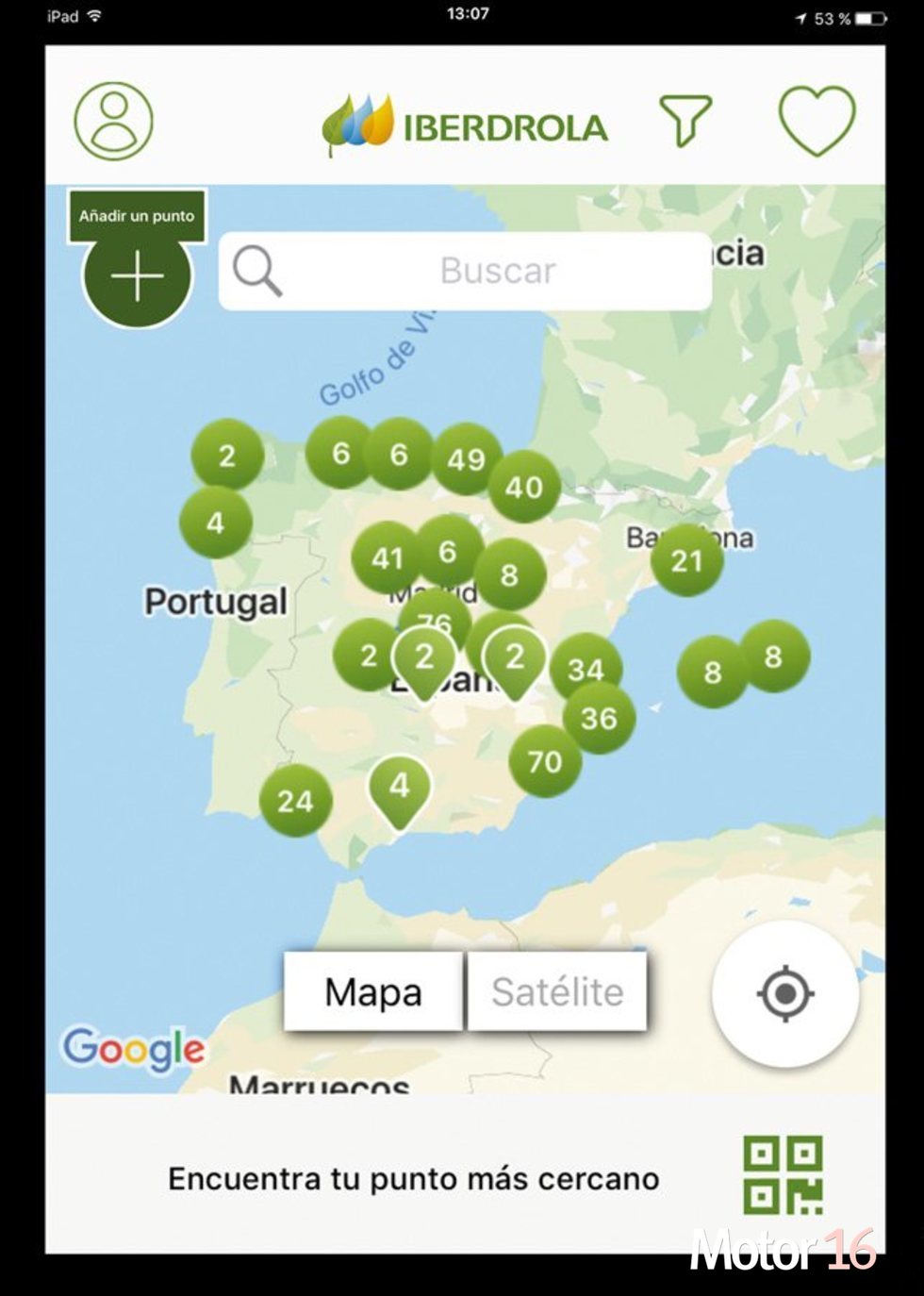Open cluster marker with 36 points

tap(599, 719)
